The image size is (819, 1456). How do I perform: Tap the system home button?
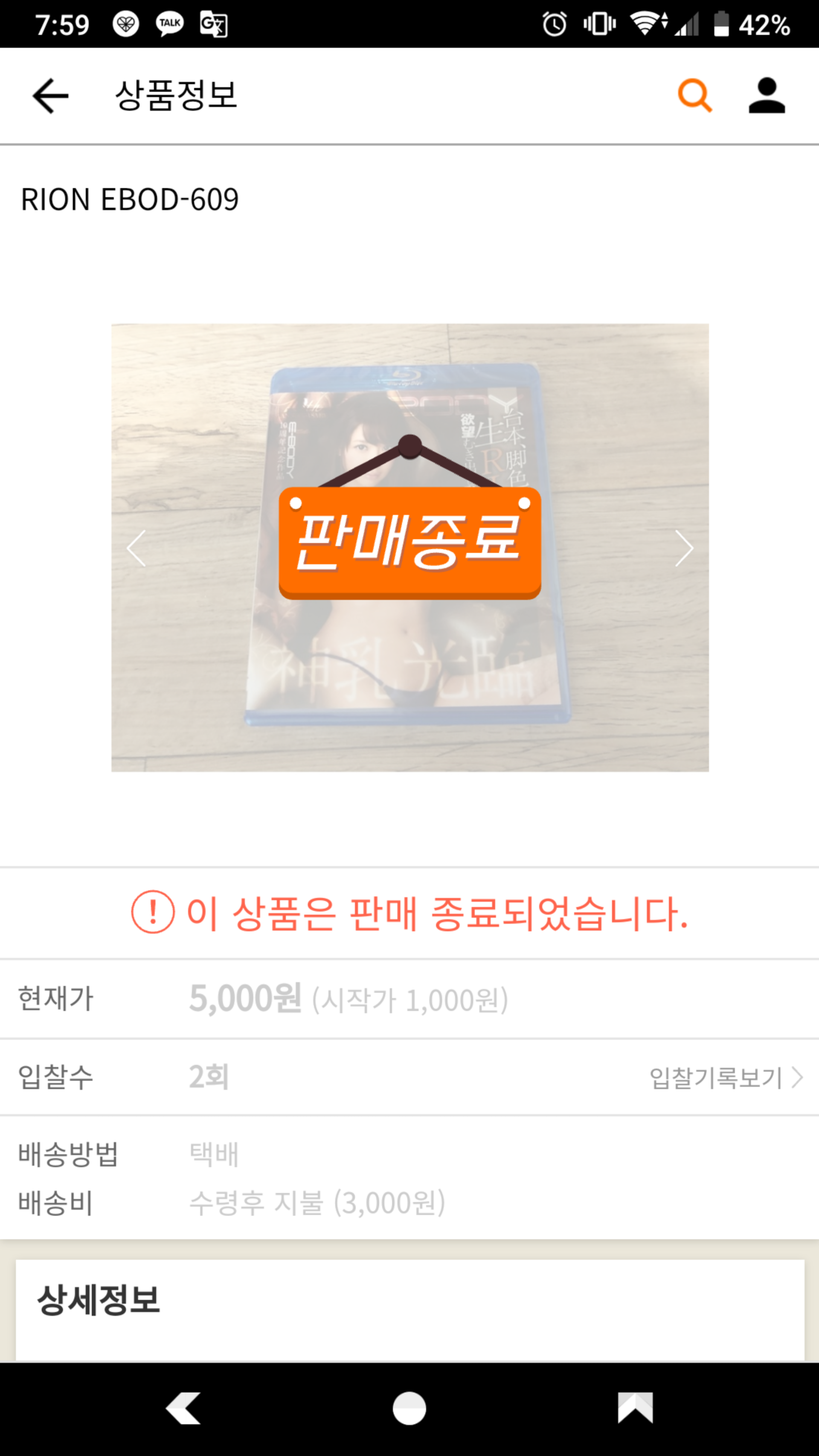coord(409,1408)
